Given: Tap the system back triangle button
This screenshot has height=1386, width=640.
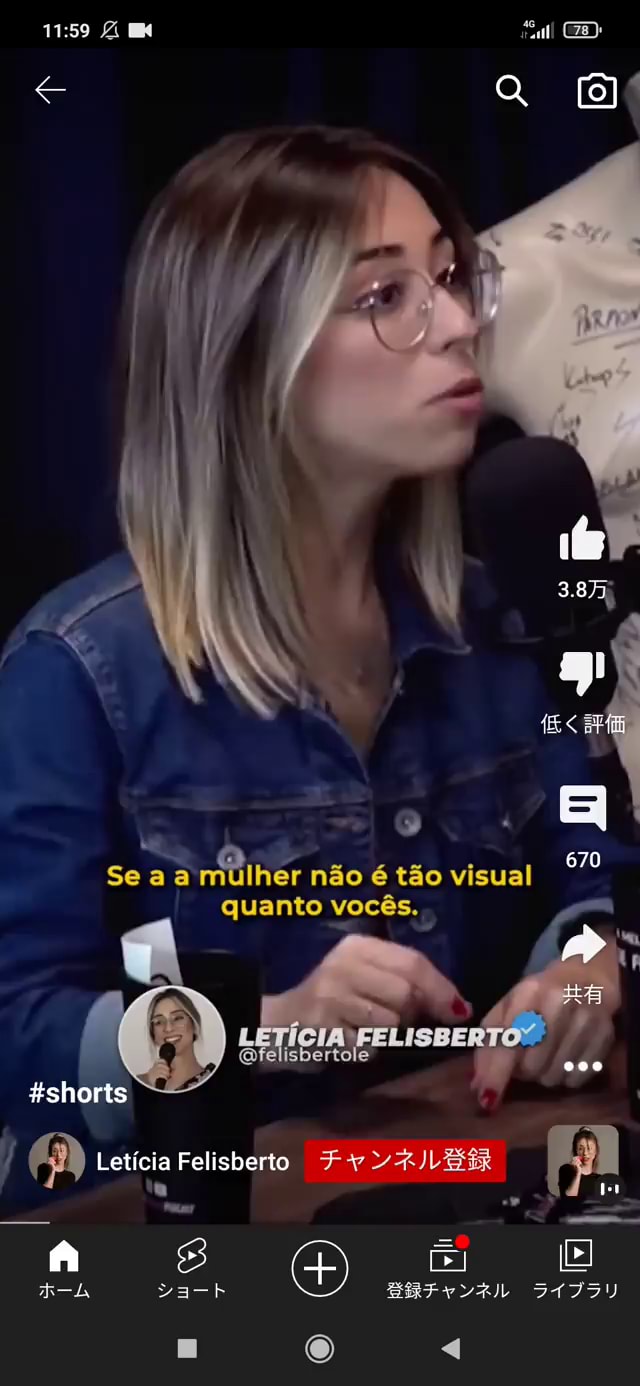Looking at the screenshot, I should (x=451, y=1348).
